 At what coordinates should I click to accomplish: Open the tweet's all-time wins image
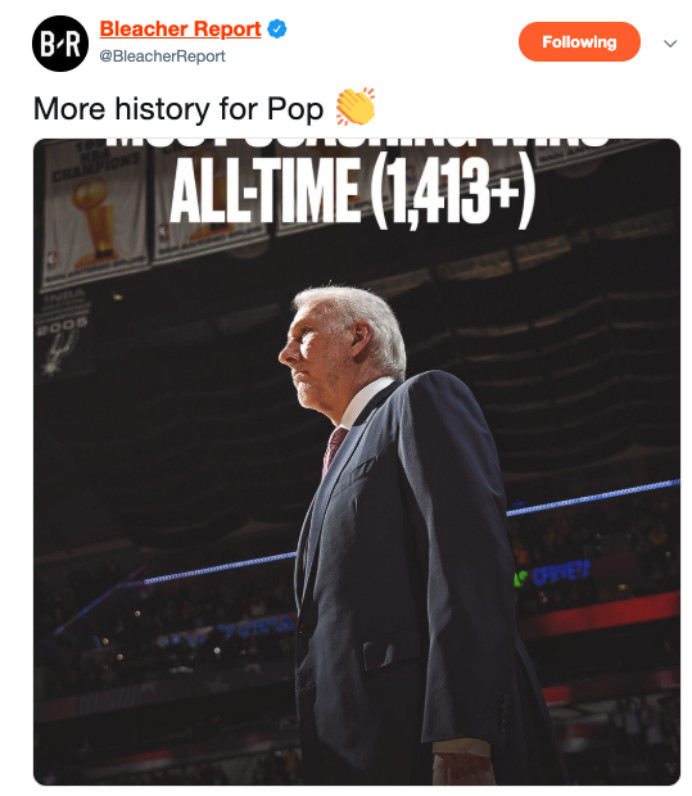tap(357, 462)
